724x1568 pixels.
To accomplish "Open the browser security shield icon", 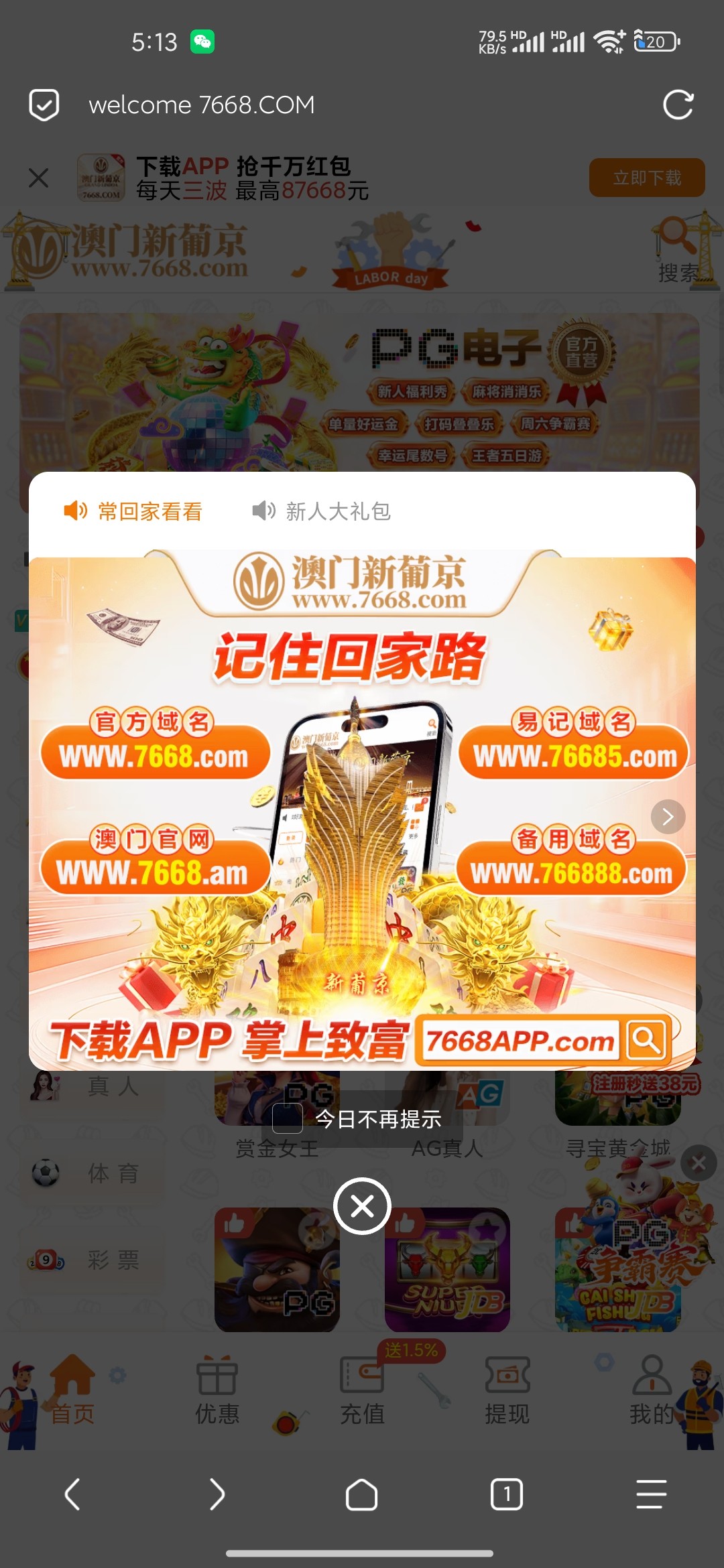I will 44,105.
